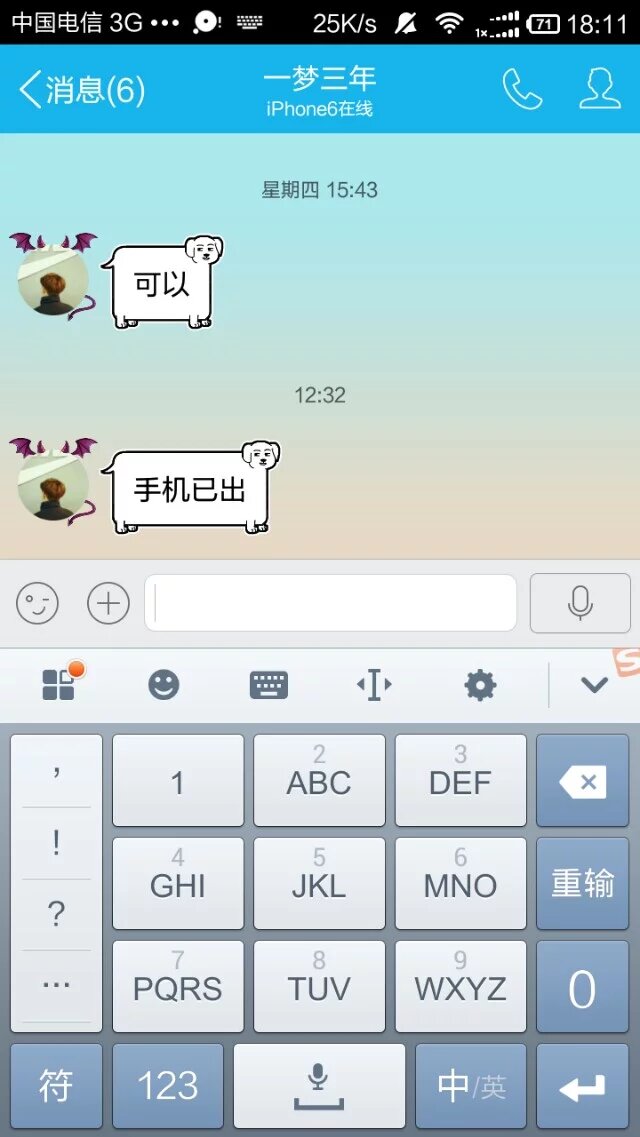Focus the message text field

point(330,603)
